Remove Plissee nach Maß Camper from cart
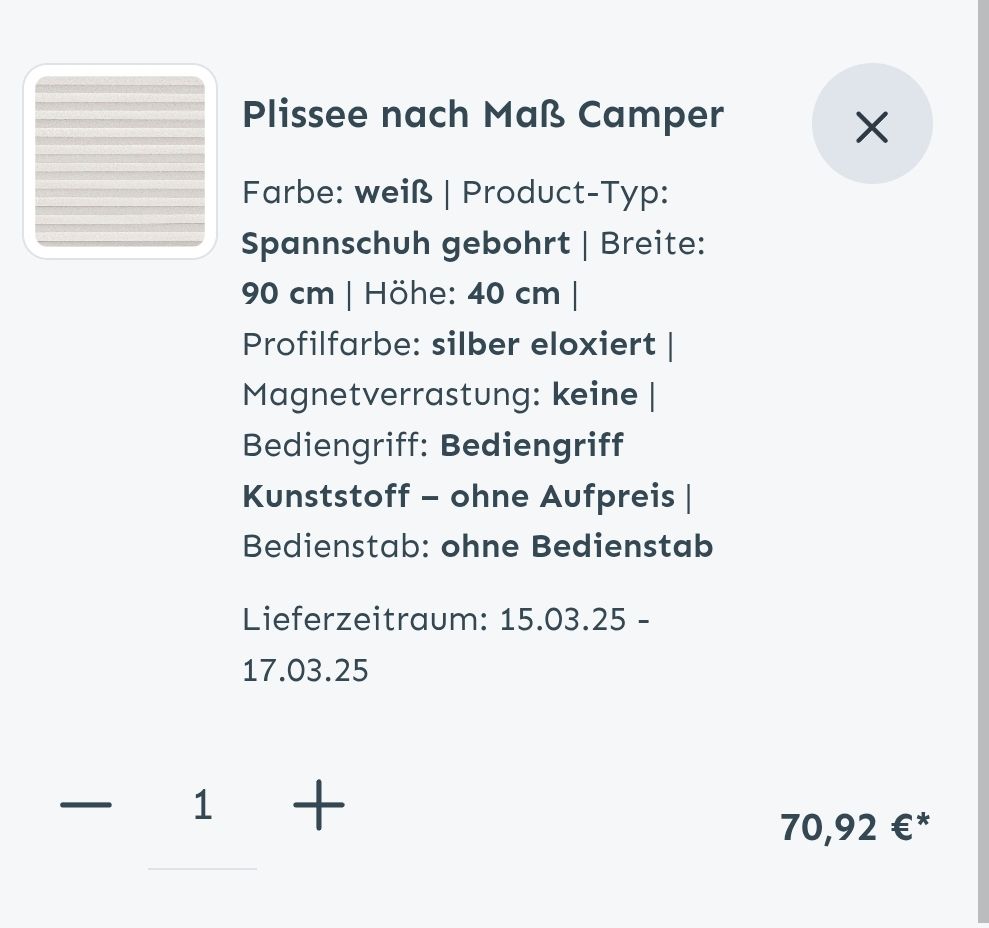 click(872, 125)
